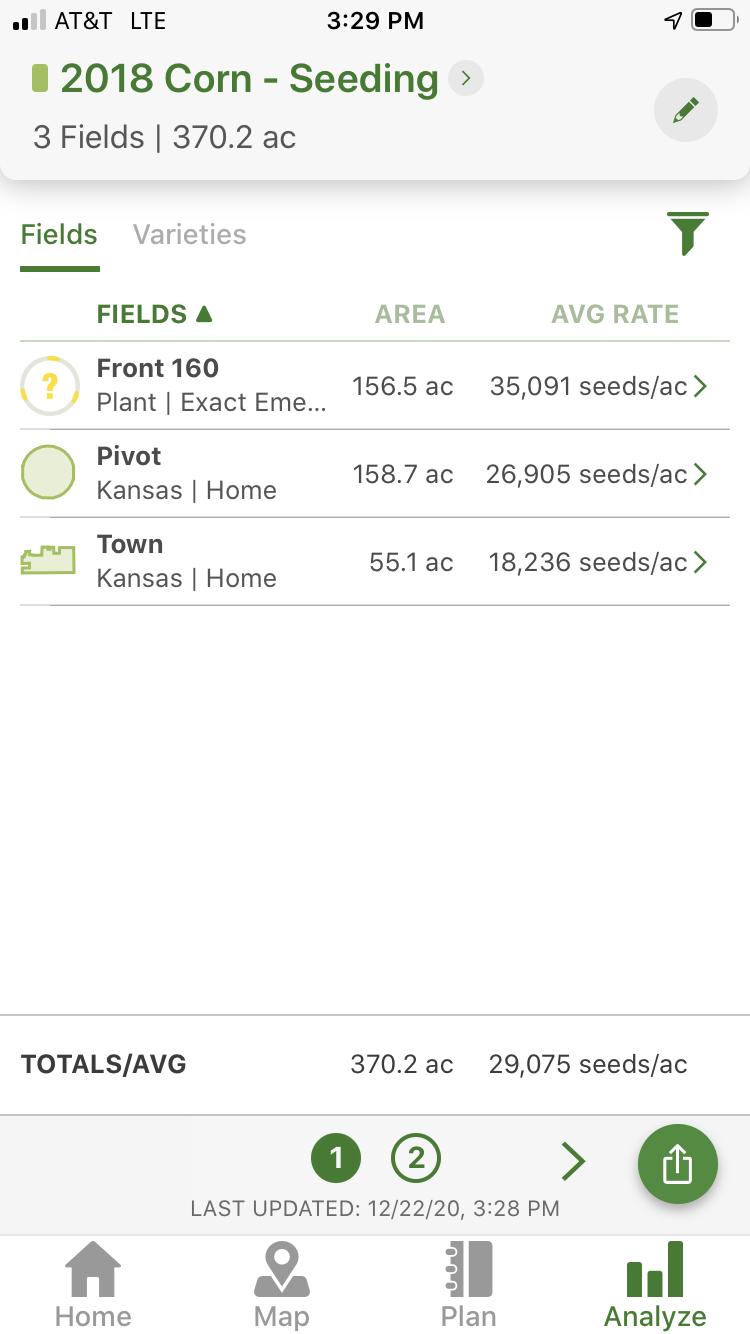Open the Map tab
Viewport: 750px width, 1334px height.
pyautogui.click(x=281, y=1285)
